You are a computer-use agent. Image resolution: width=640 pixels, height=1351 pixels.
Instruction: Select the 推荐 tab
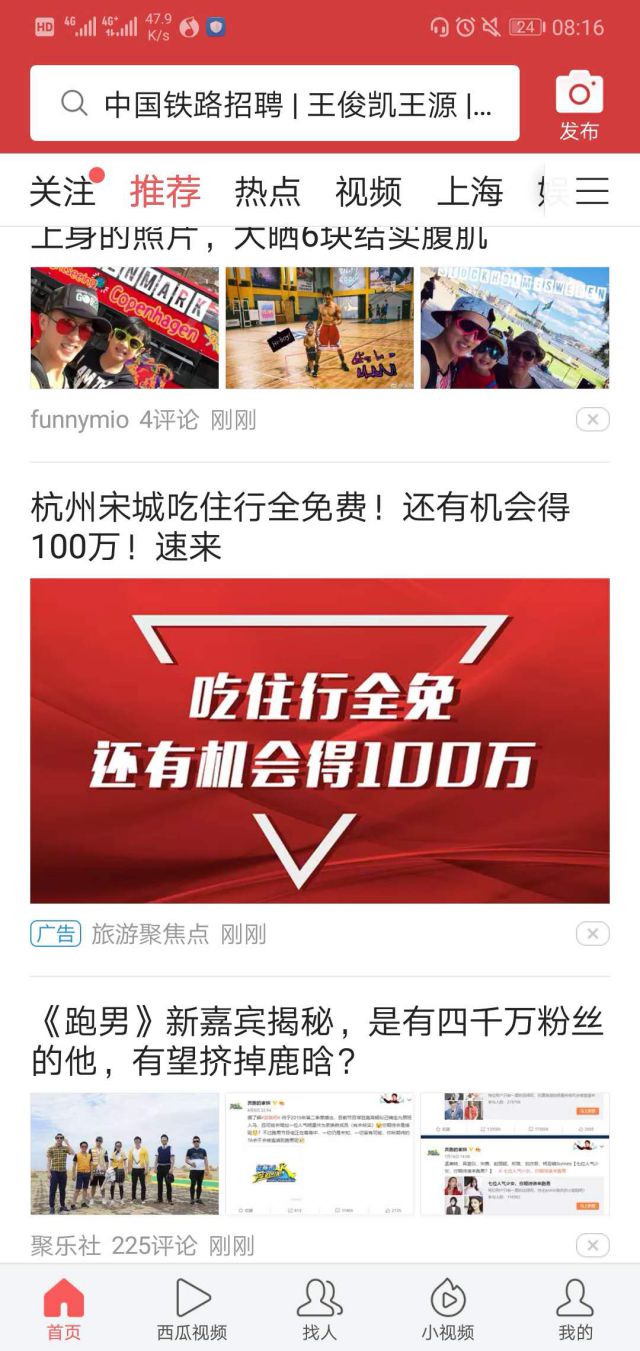click(x=165, y=191)
